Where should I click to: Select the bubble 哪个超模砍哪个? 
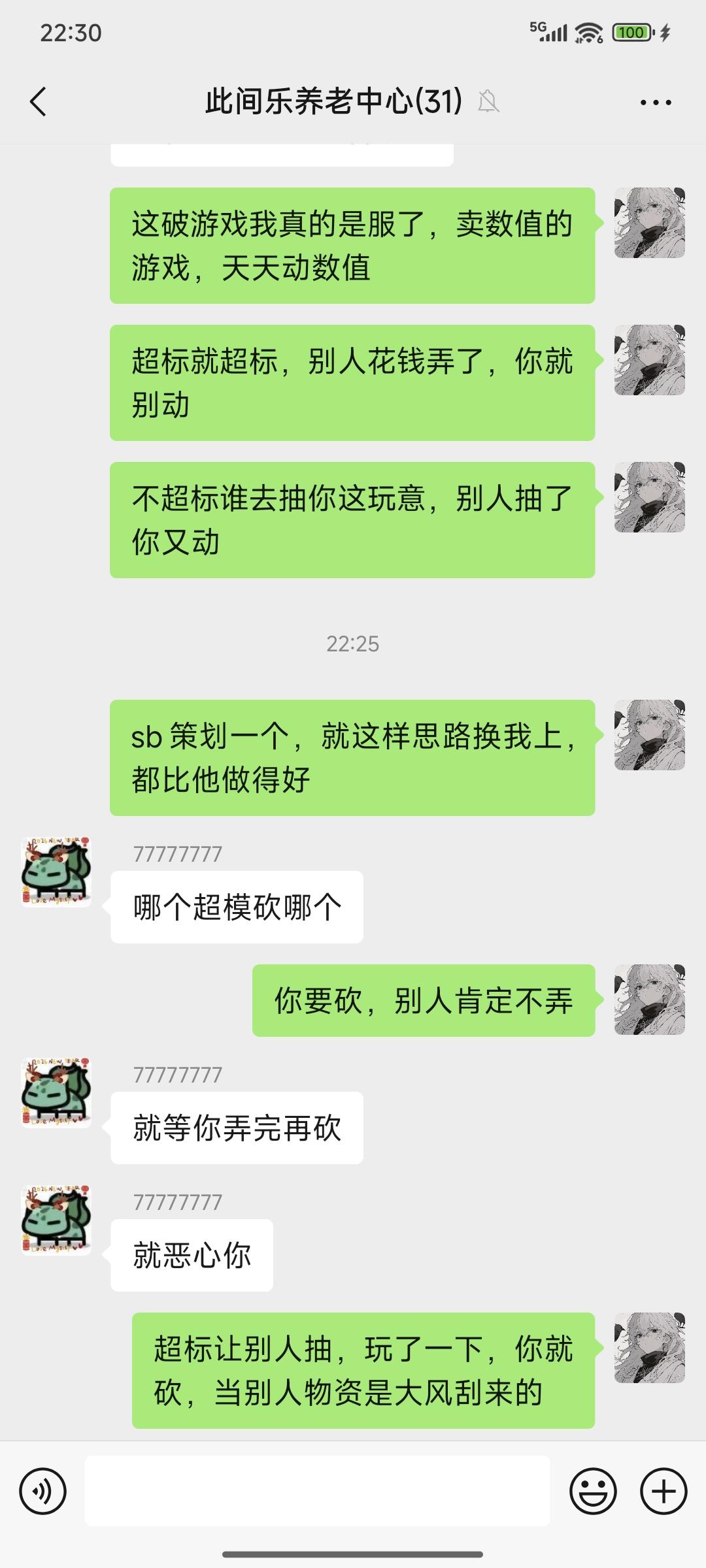pyautogui.click(x=237, y=906)
